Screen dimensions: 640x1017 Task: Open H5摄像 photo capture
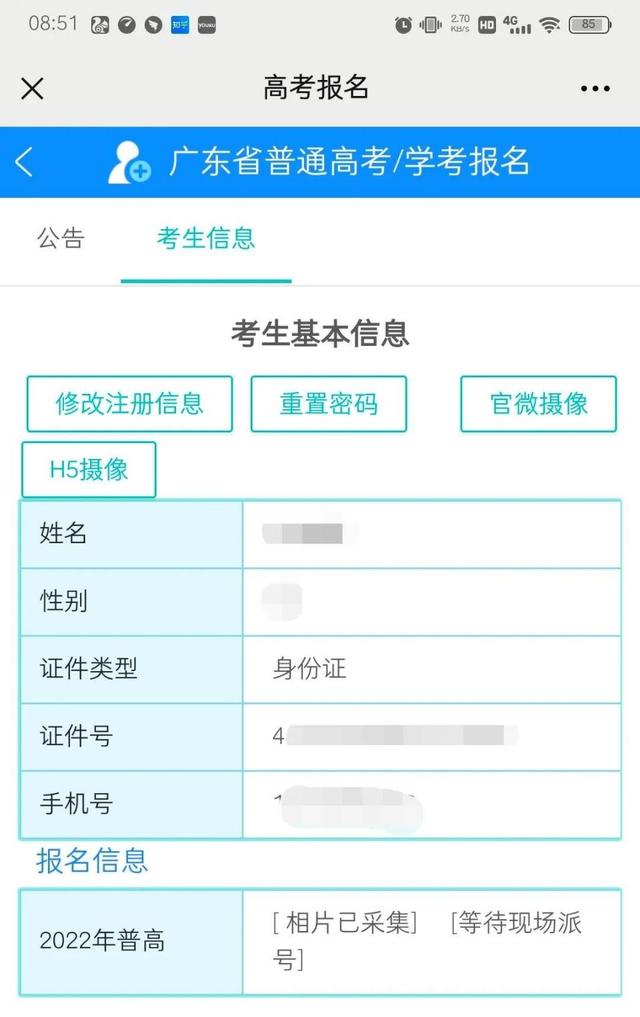point(89,469)
